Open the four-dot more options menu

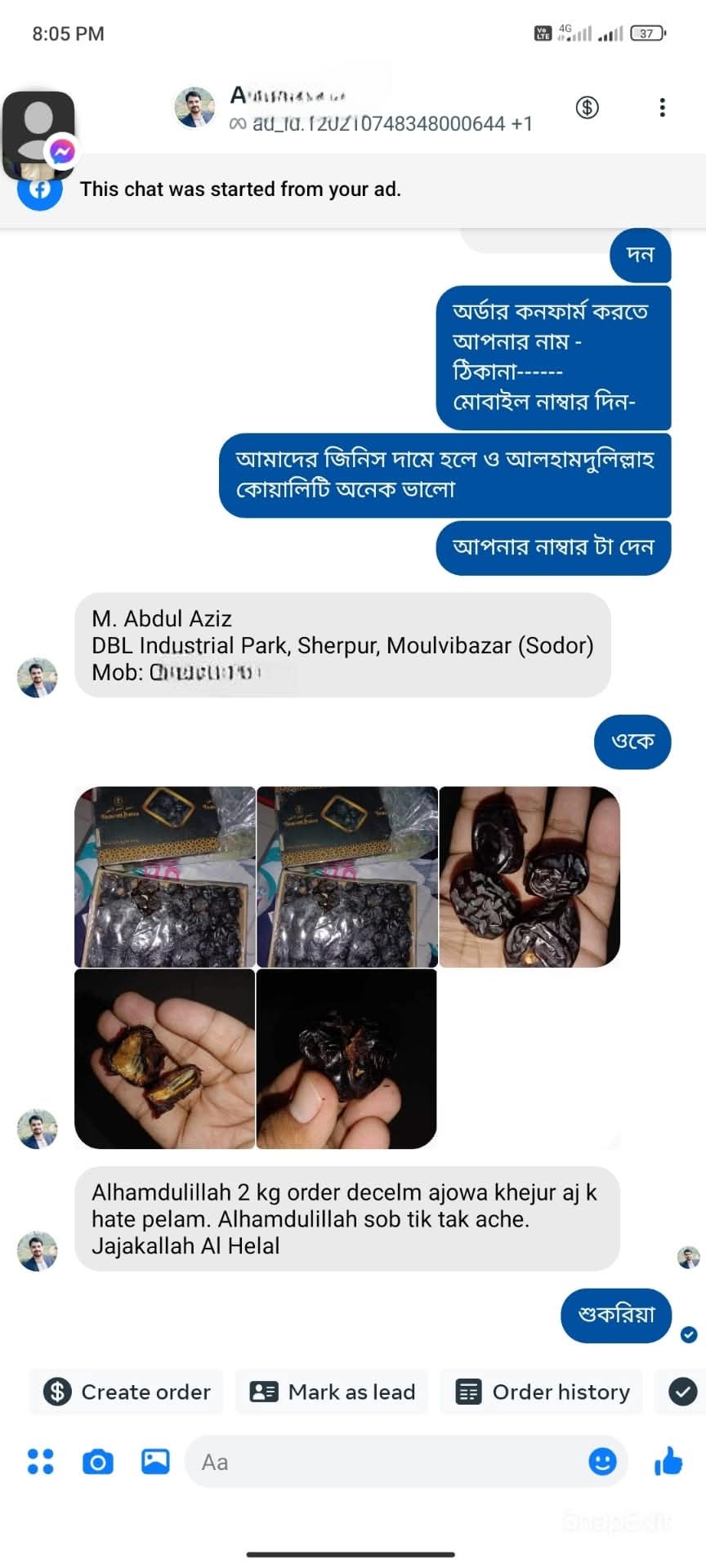tap(41, 1461)
